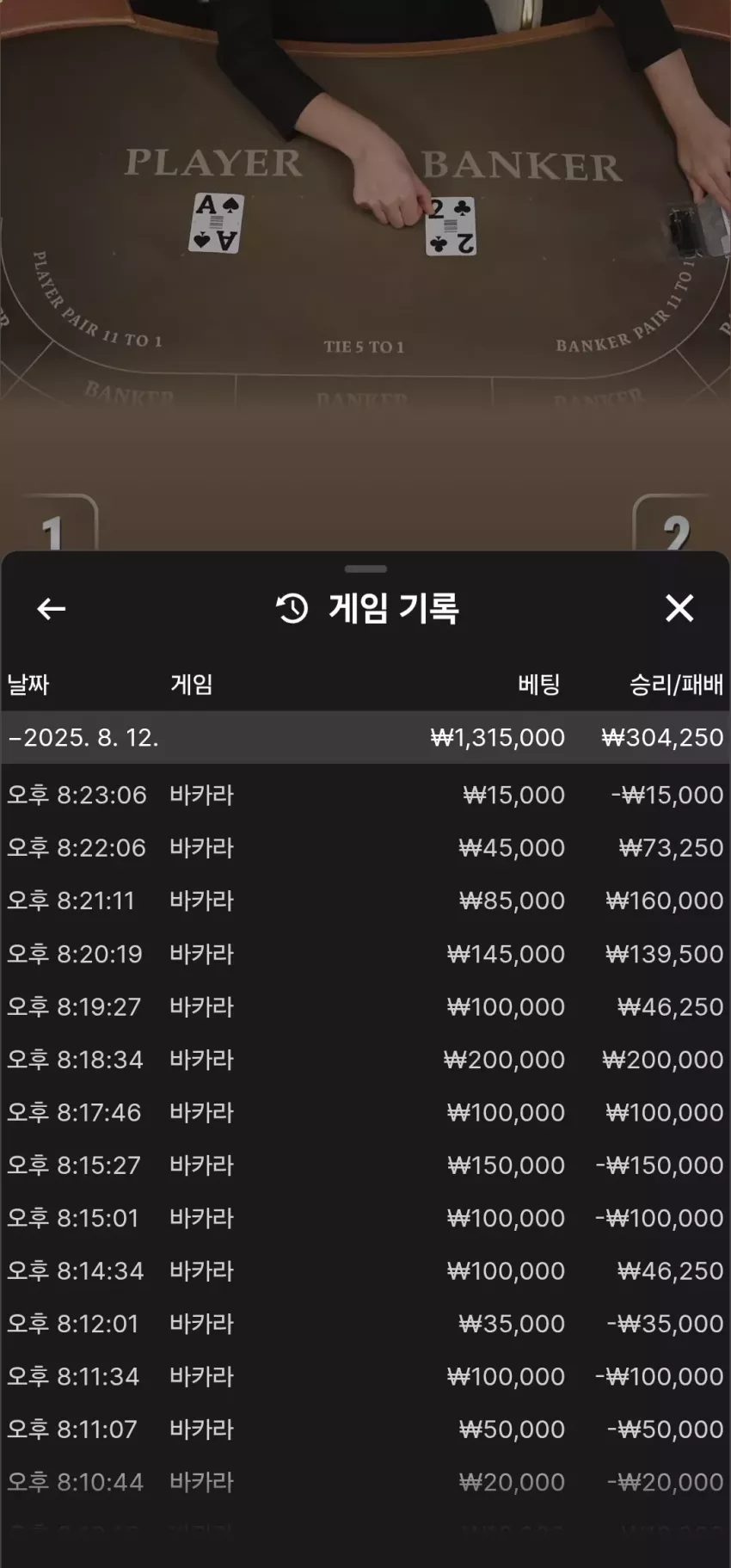731x1568 pixels.
Task: Open the 8:23:06 baccarat record
Action: [x=365, y=795]
